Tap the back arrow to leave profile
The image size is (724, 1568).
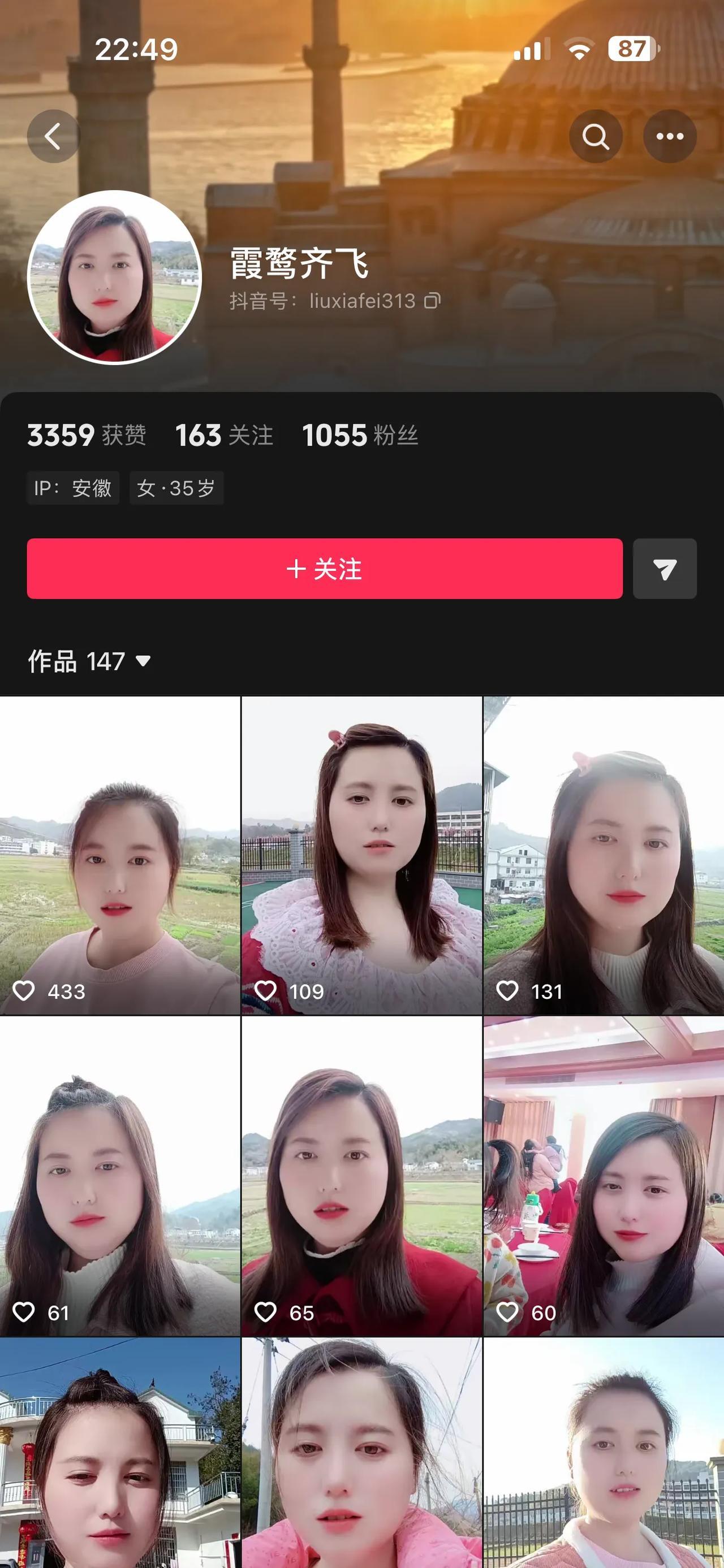coord(54,136)
